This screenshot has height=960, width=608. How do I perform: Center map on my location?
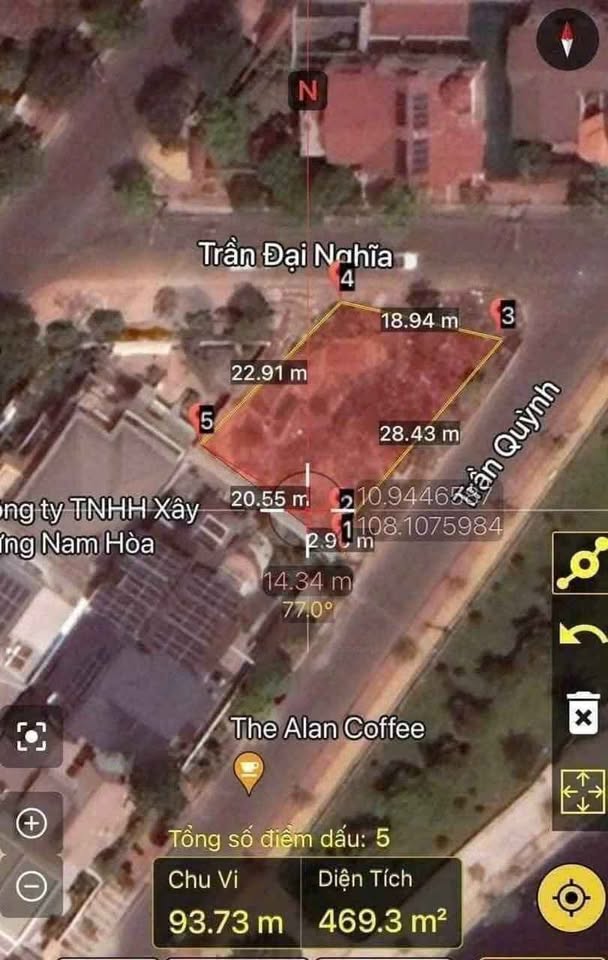coord(571,896)
